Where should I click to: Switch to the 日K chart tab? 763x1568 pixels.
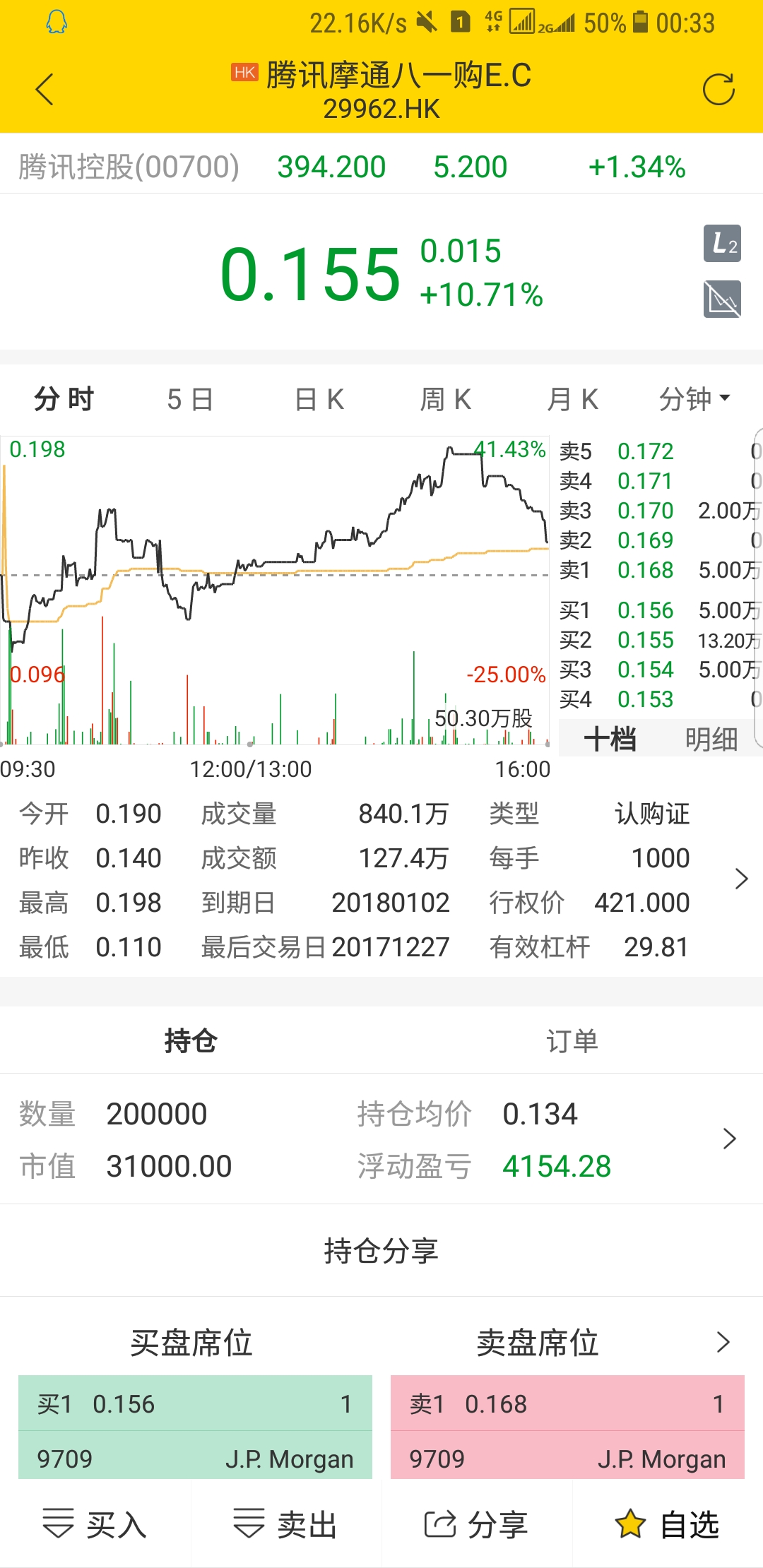[319, 400]
